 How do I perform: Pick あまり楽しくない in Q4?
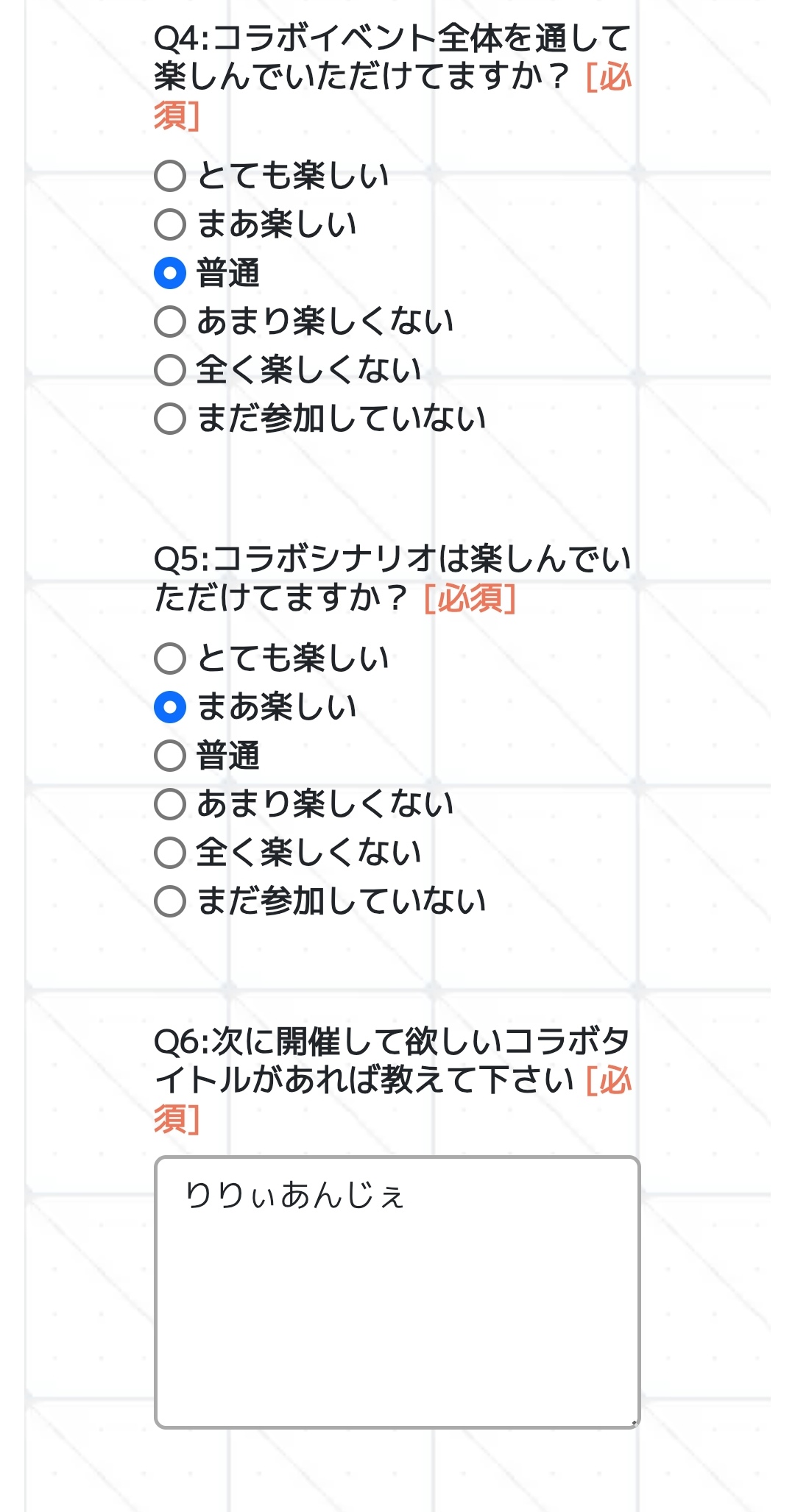[x=170, y=322]
